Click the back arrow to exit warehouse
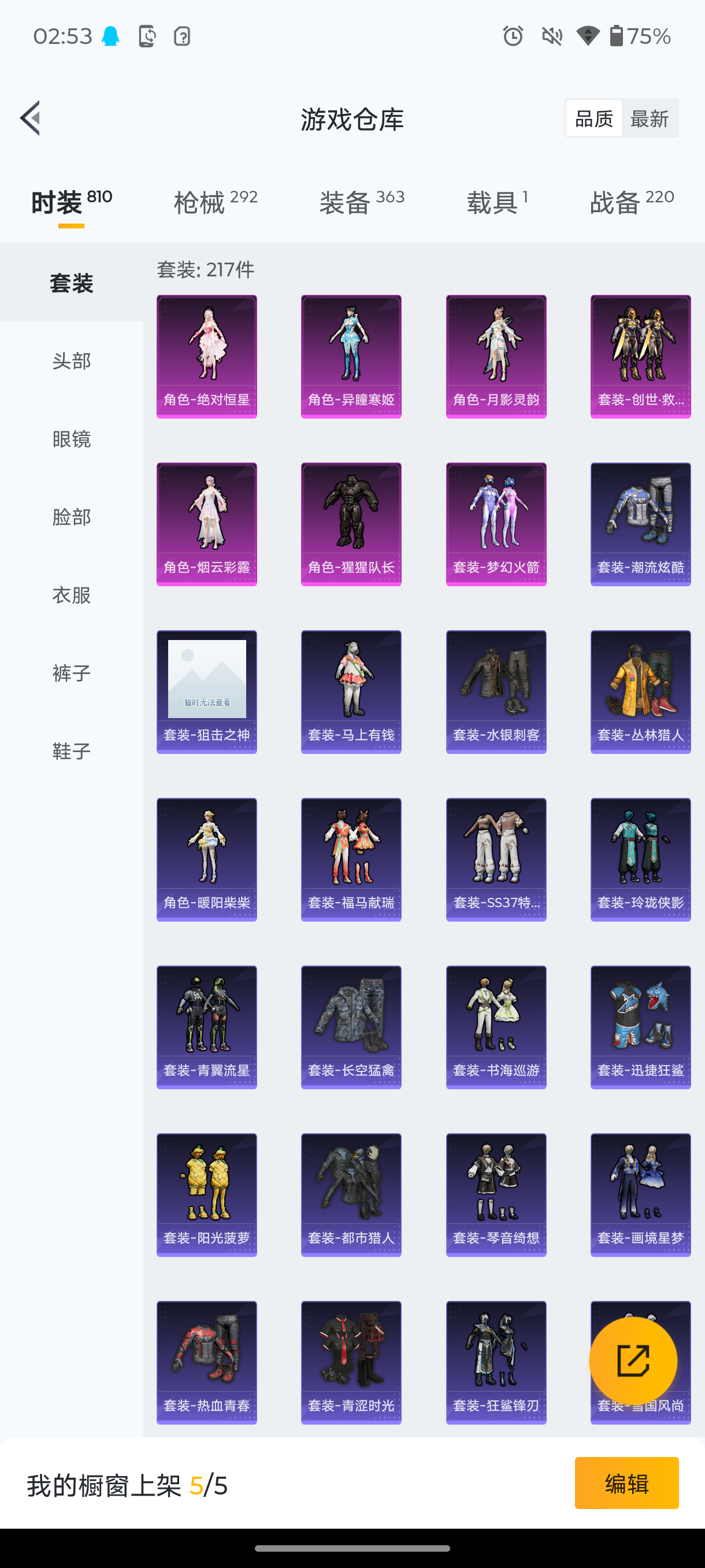 (x=30, y=119)
